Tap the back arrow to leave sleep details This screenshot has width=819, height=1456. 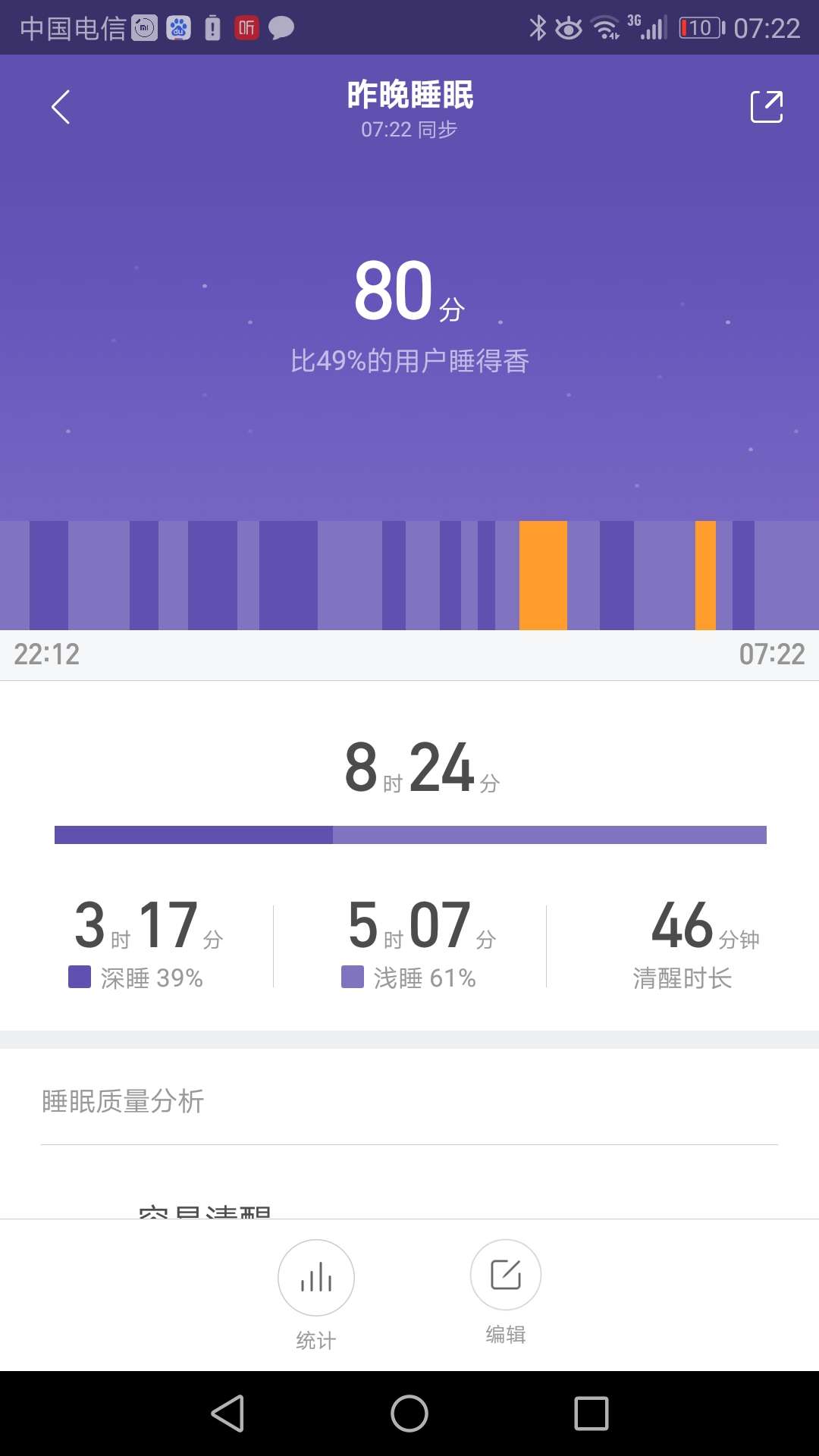61,106
